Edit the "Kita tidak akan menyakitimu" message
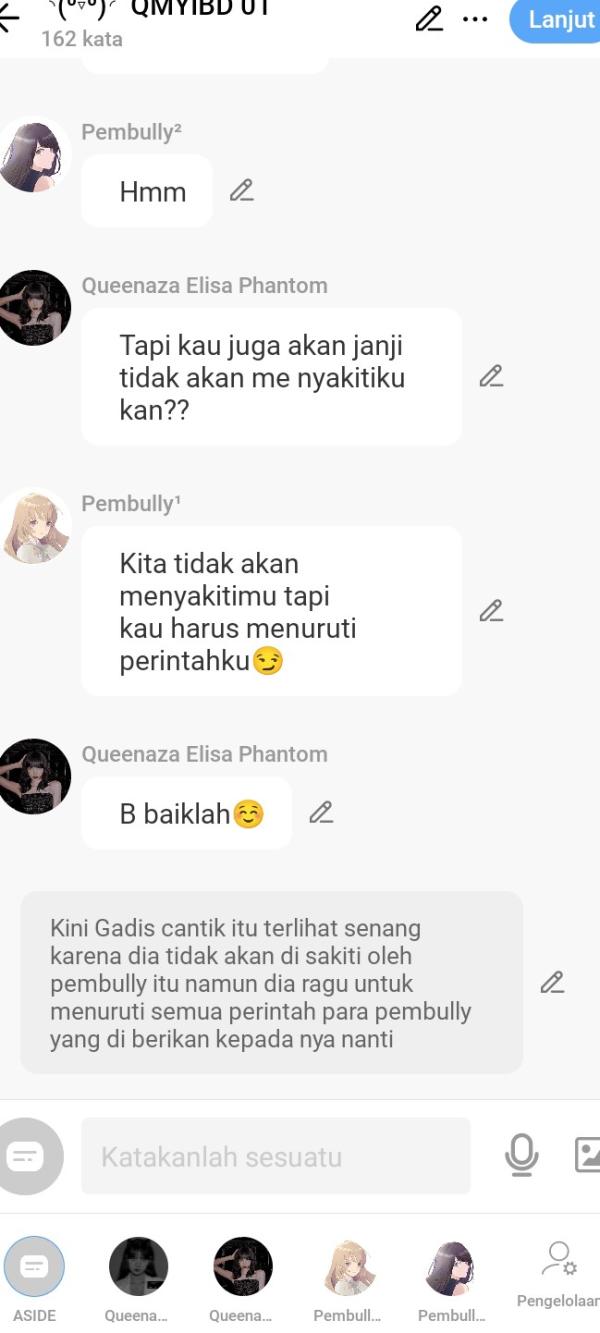Screen dimensions: 600x1333 [490, 610]
